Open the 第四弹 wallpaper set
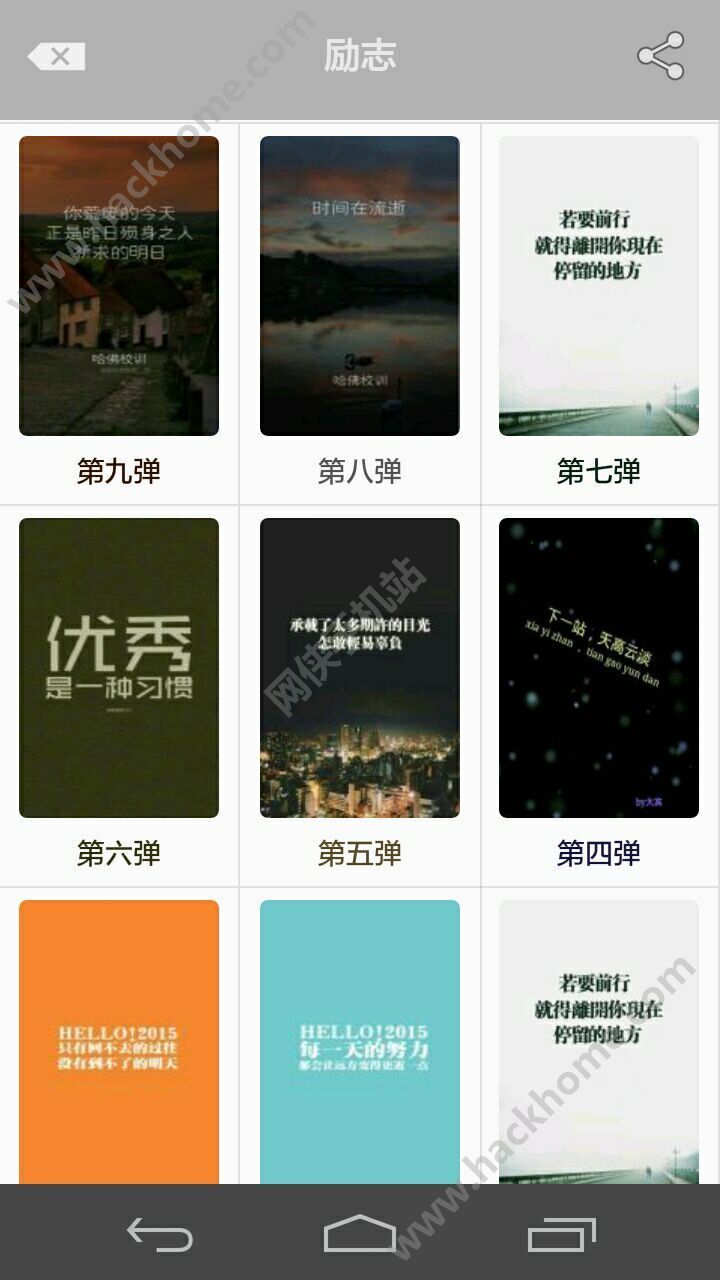The image size is (720, 1280). [x=599, y=668]
